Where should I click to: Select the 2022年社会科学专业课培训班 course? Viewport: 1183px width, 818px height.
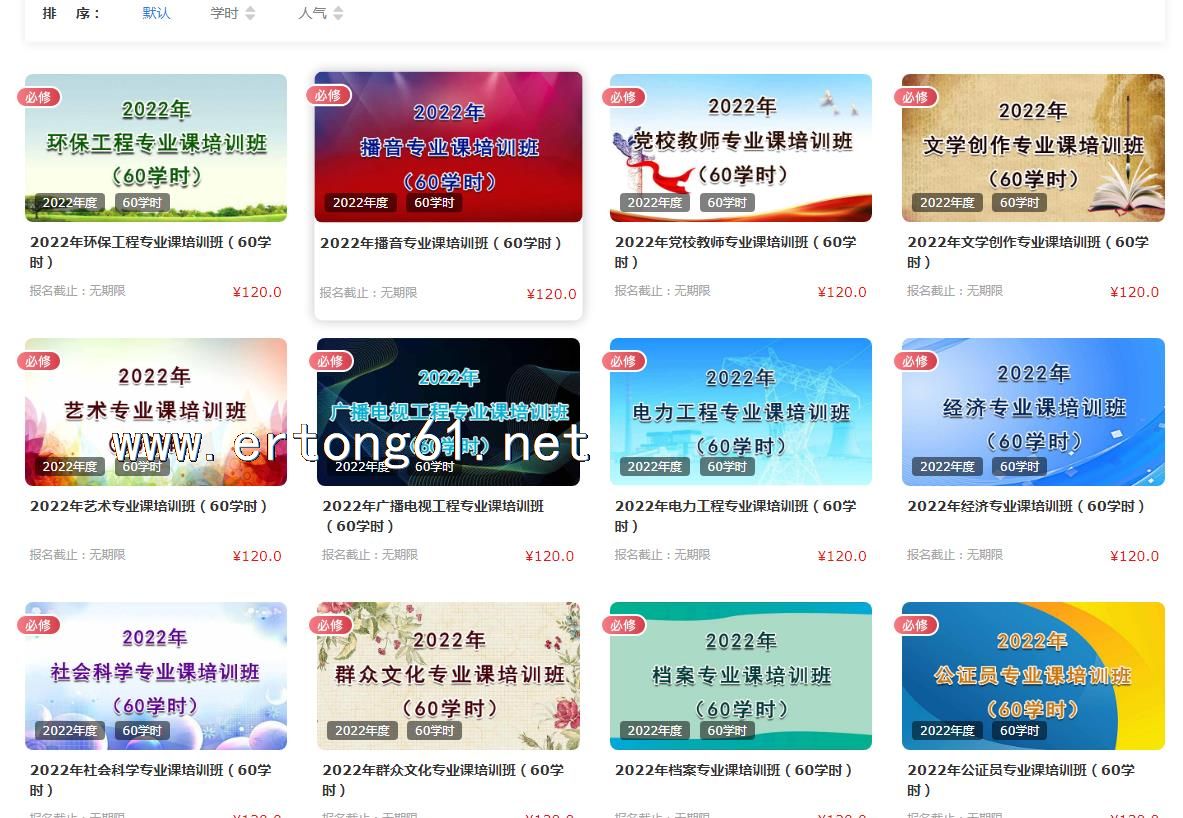click(x=155, y=676)
